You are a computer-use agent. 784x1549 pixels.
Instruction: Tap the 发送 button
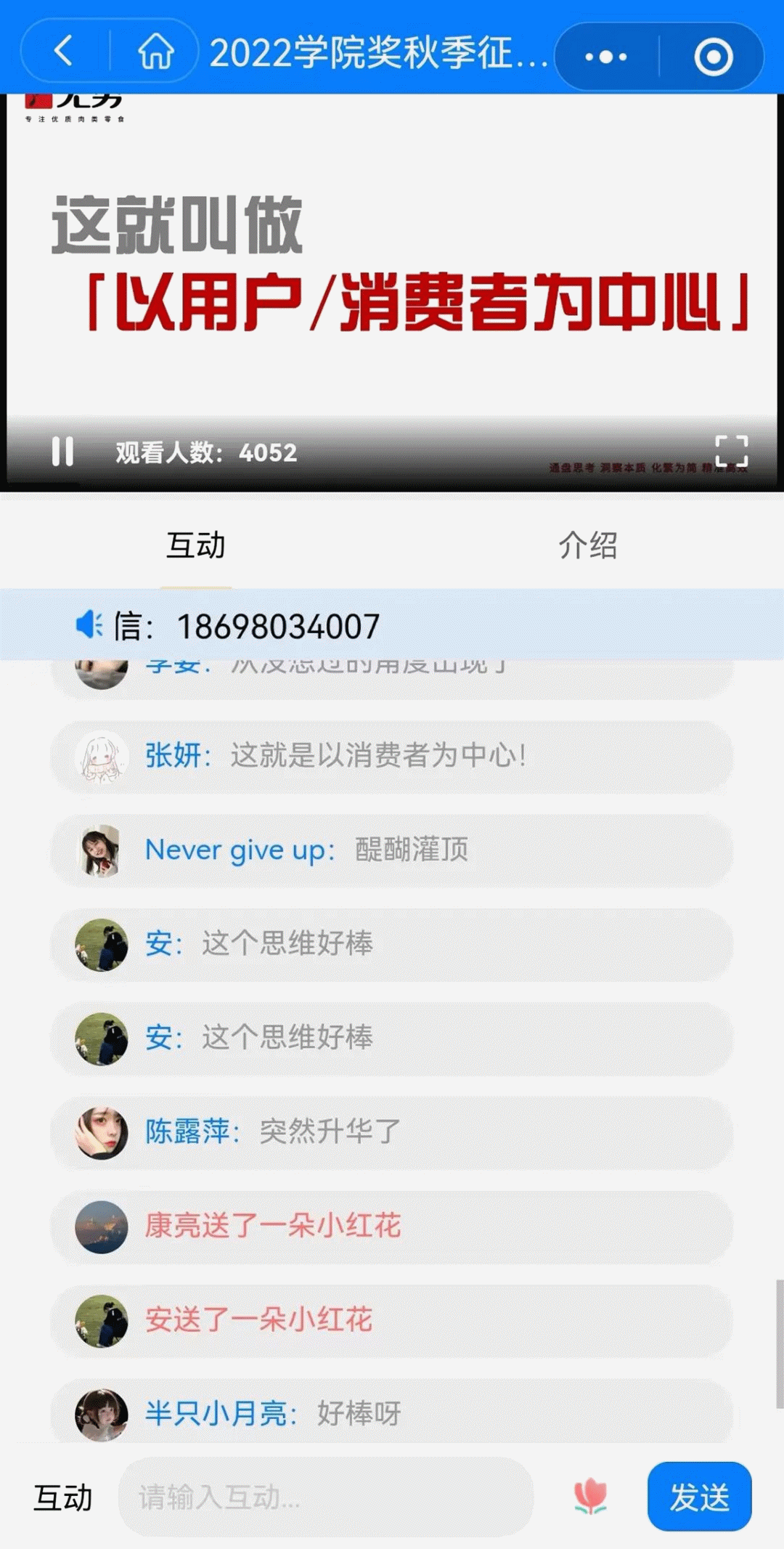pyautogui.click(x=699, y=1497)
